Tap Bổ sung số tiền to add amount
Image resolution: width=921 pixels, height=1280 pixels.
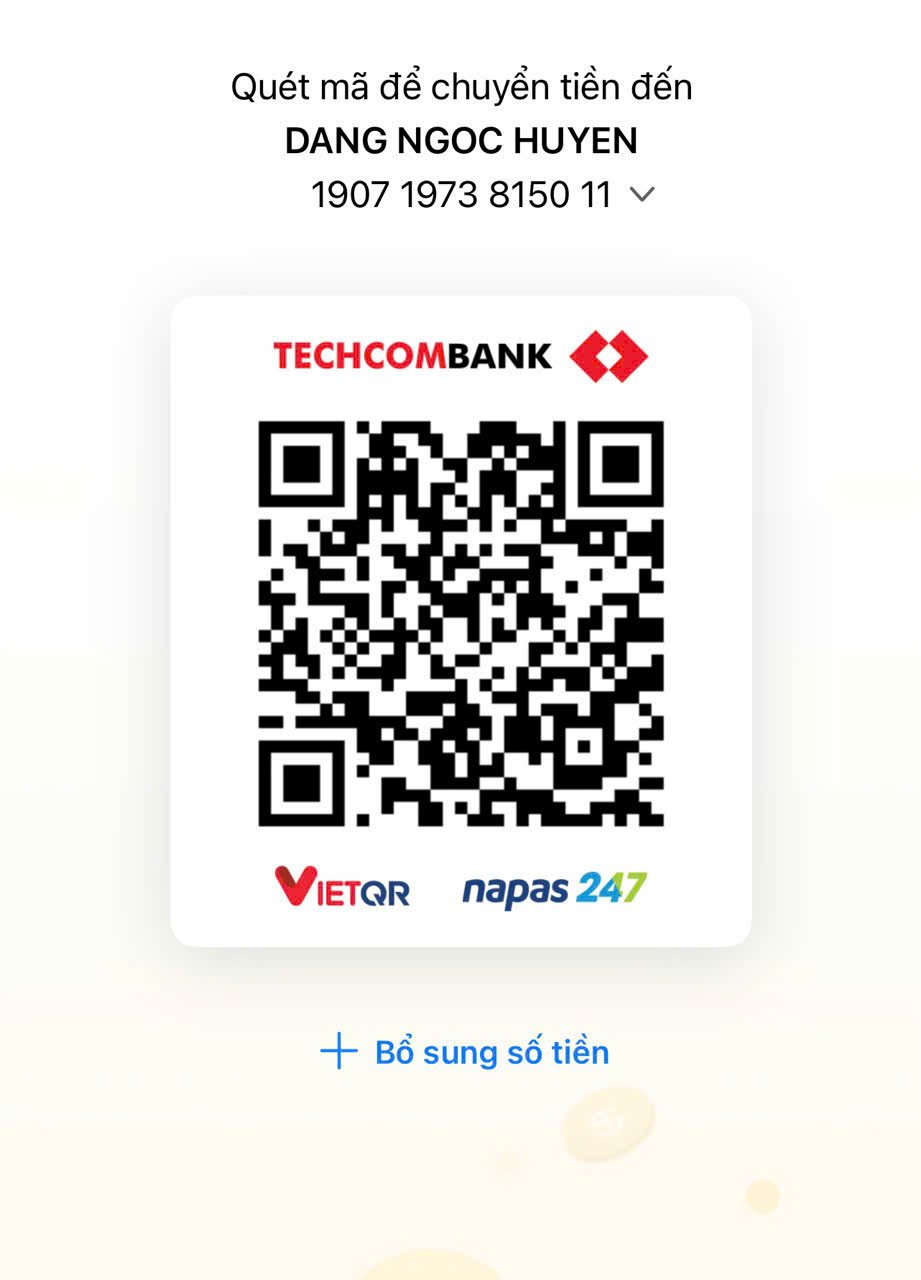pos(465,1052)
